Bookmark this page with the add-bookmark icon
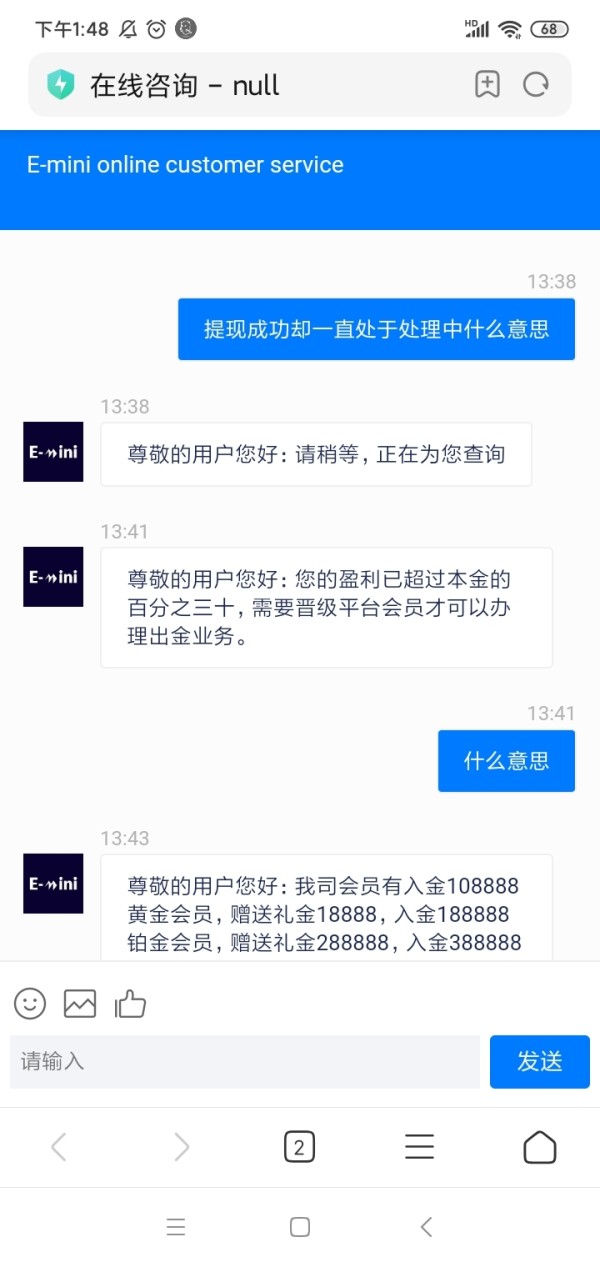The image size is (600, 1267). coord(487,85)
